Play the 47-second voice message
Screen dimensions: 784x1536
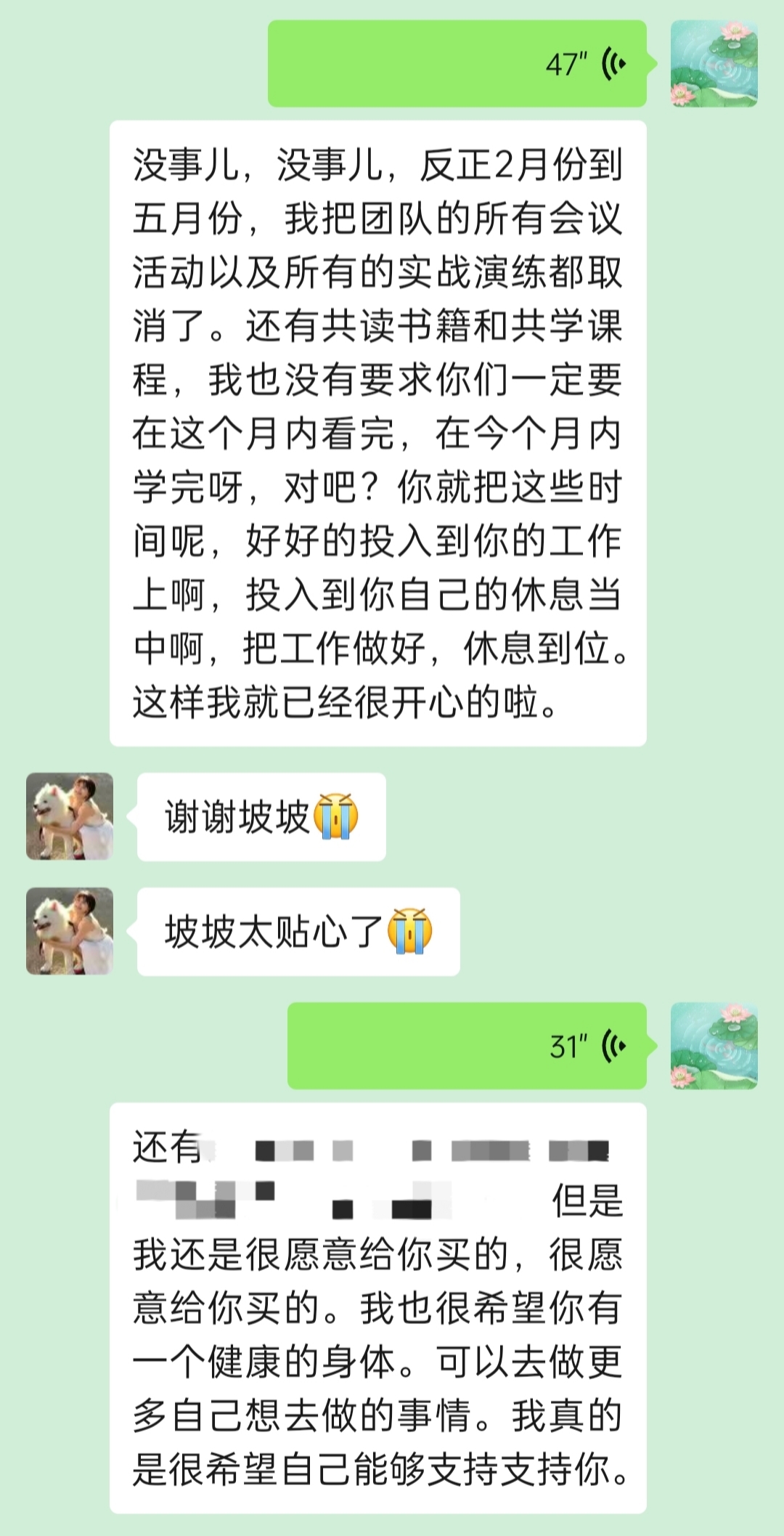(457, 64)
